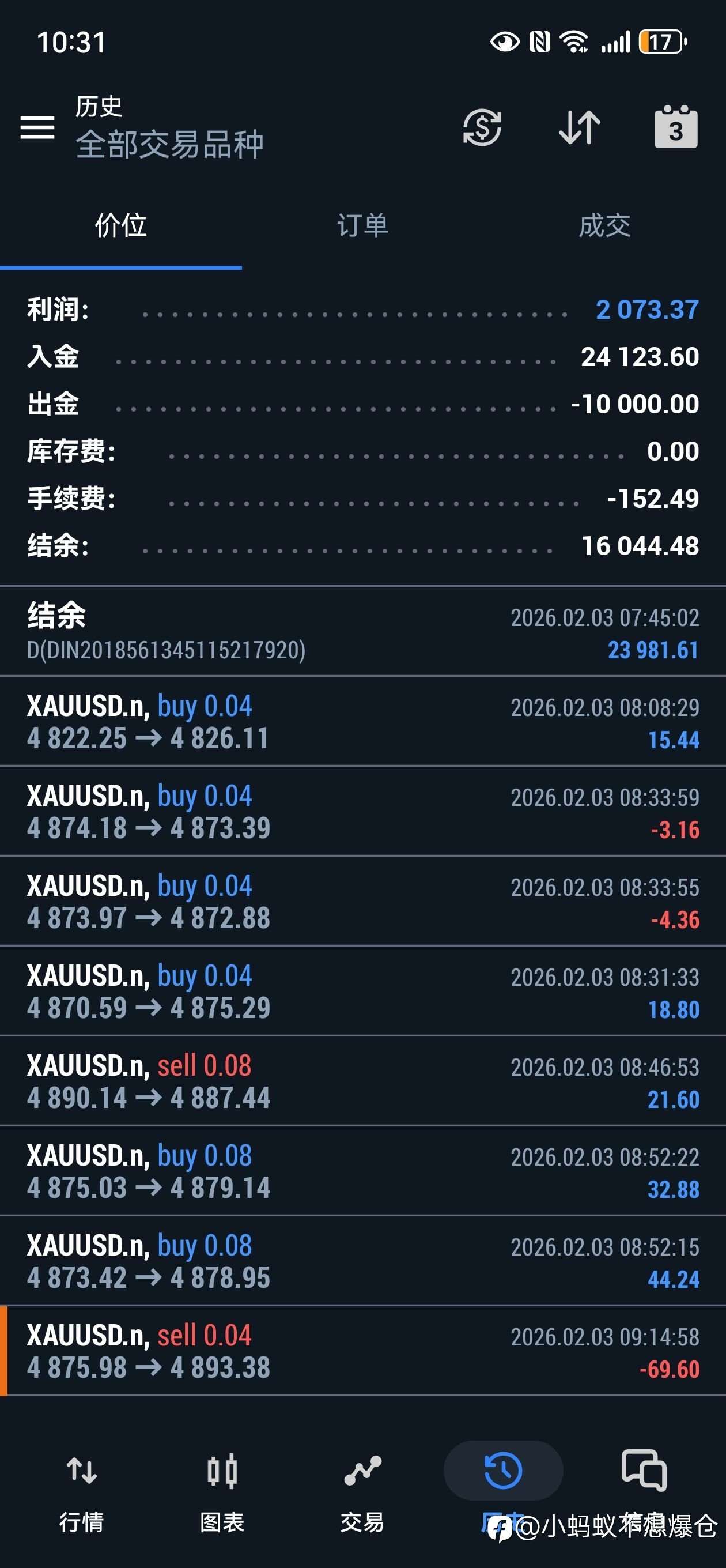
Task: Switch to the 订单 tab
Action: coord(362,226)
